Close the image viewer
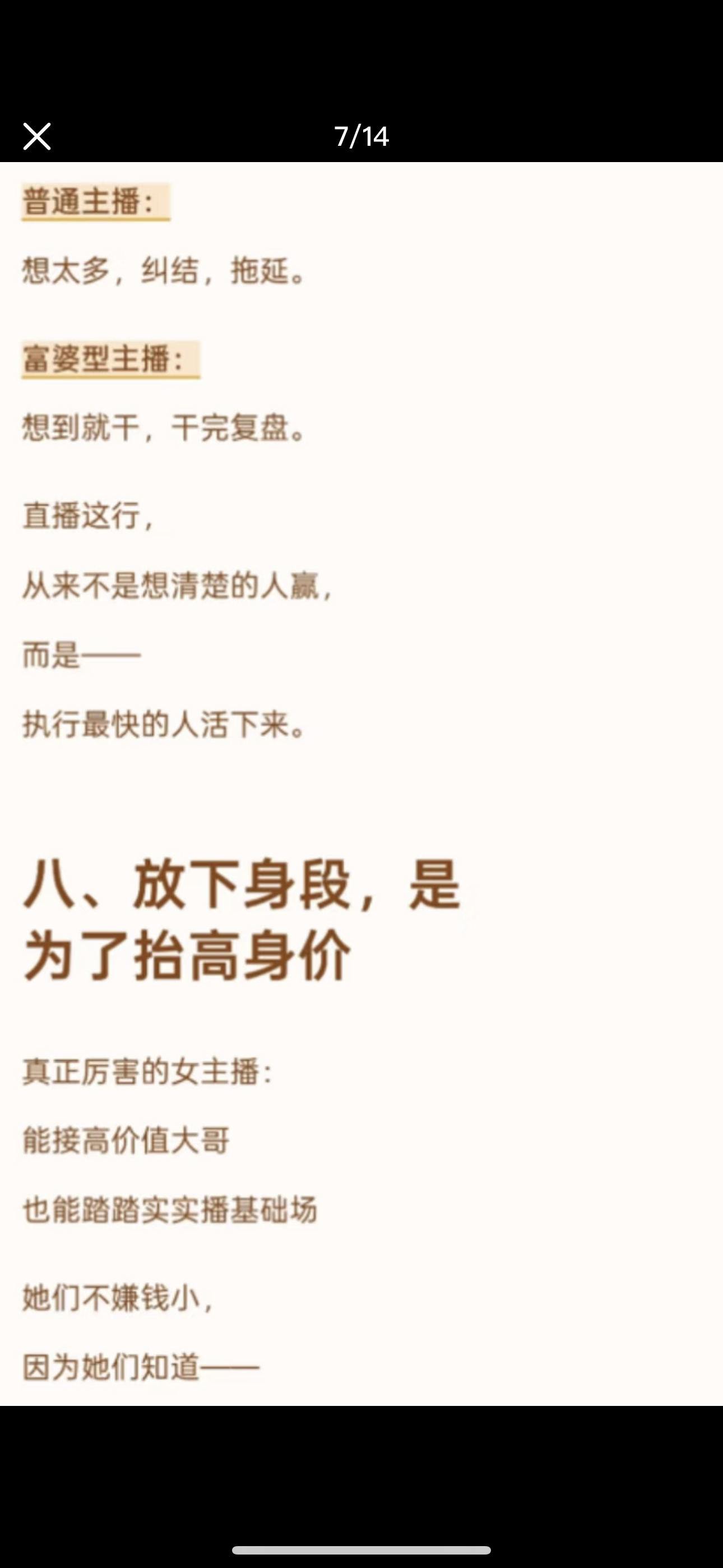The image size is (723, 1568). 36,136
